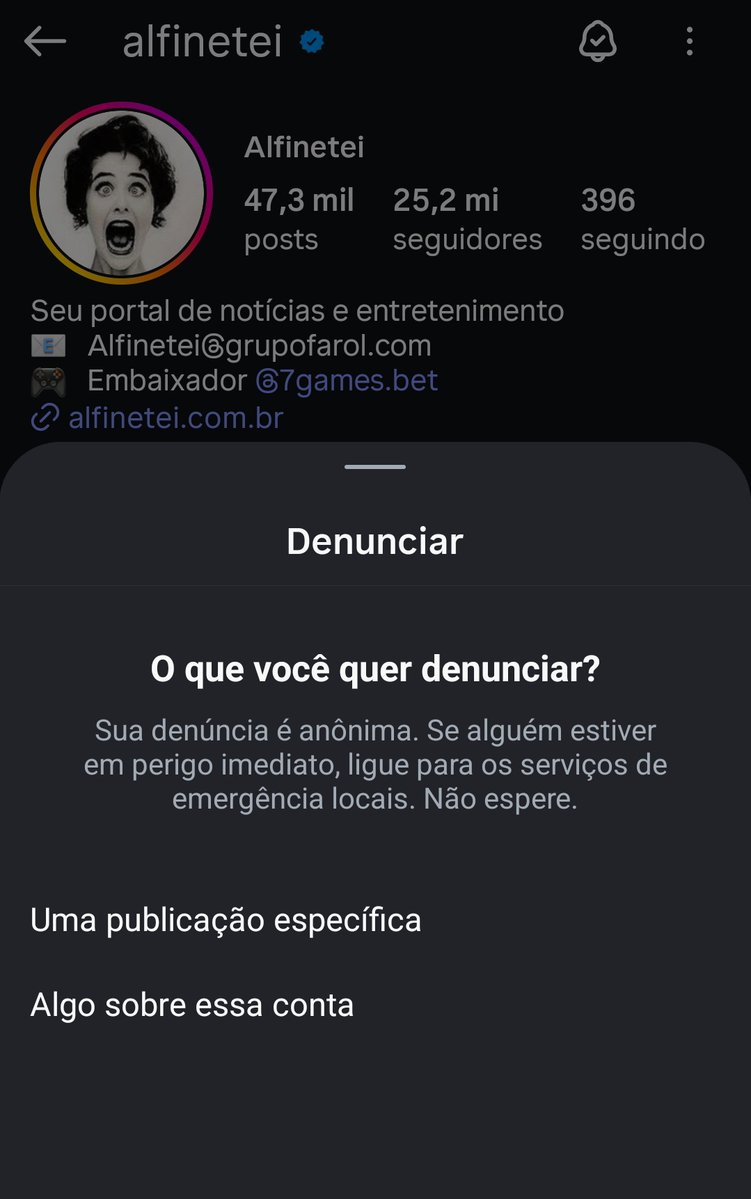View Alfinetei's profile picture story
Image resolution: width=751 pixels, height=1199 pixels.
tap(120, 192)
